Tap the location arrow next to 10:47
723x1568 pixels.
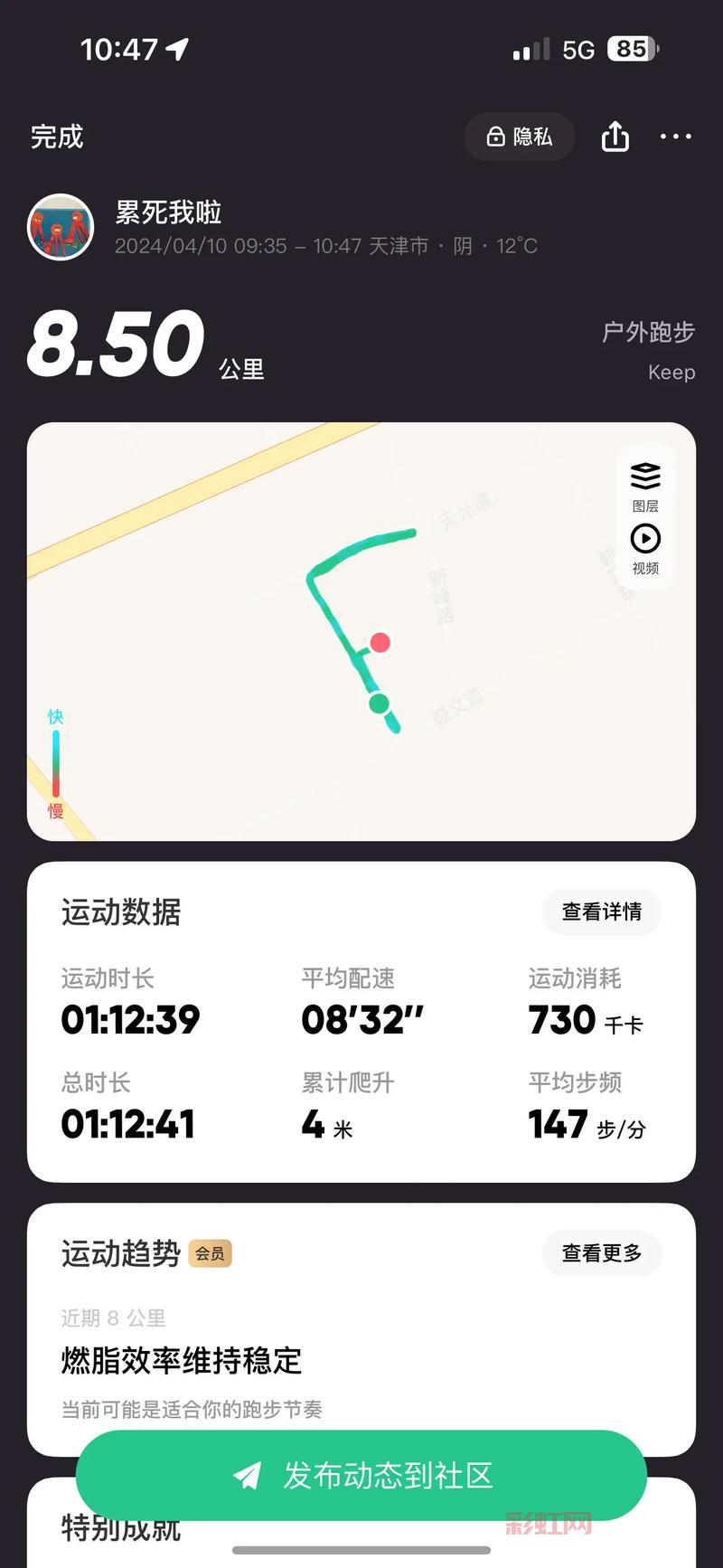click(x=176, y=50)
